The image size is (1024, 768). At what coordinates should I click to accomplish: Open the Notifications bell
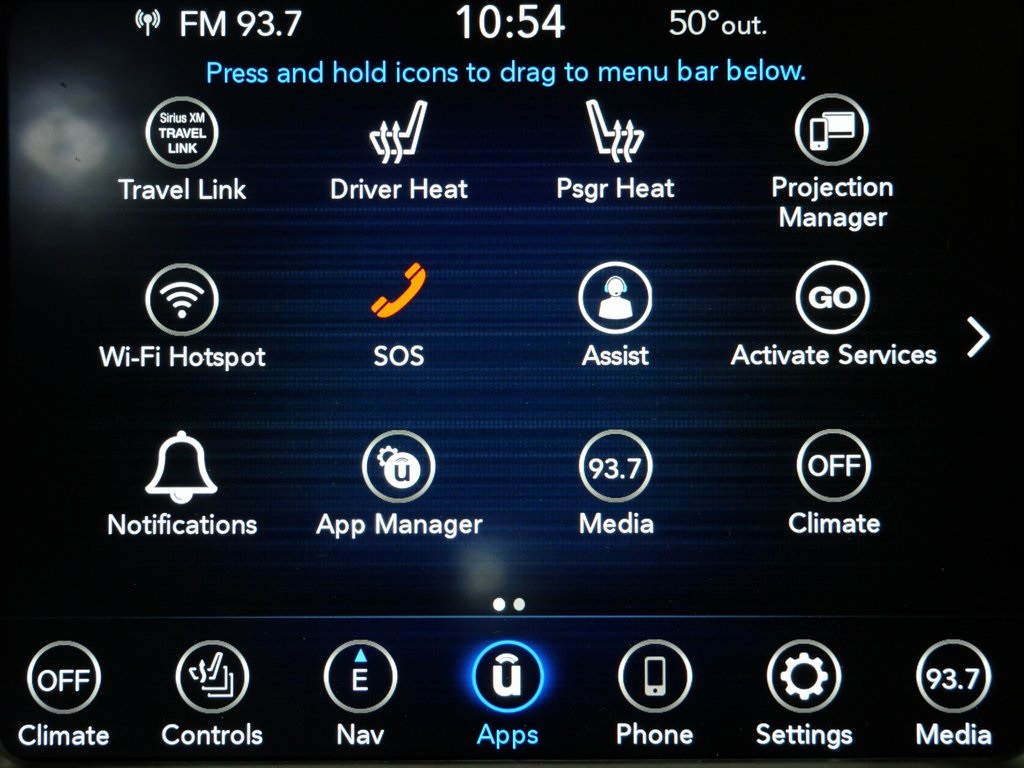click(x=181, y=468)
